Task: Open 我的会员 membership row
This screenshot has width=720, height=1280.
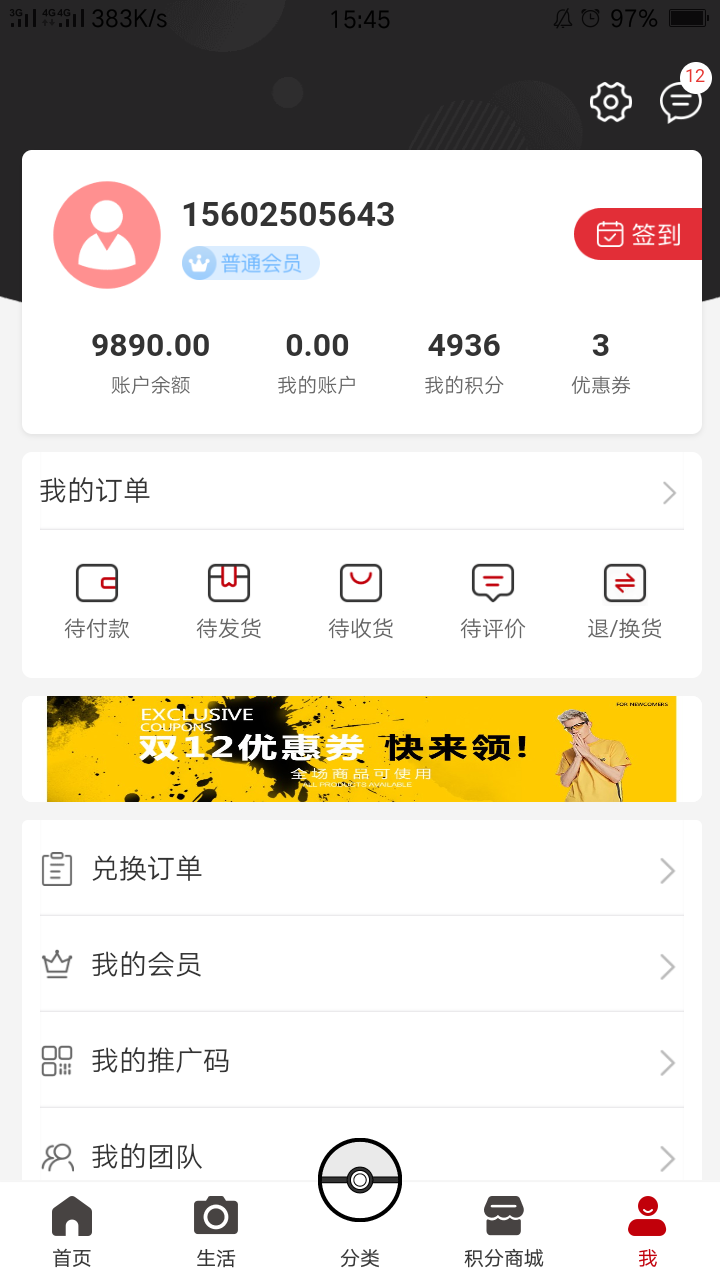Action: pos(362,964)
